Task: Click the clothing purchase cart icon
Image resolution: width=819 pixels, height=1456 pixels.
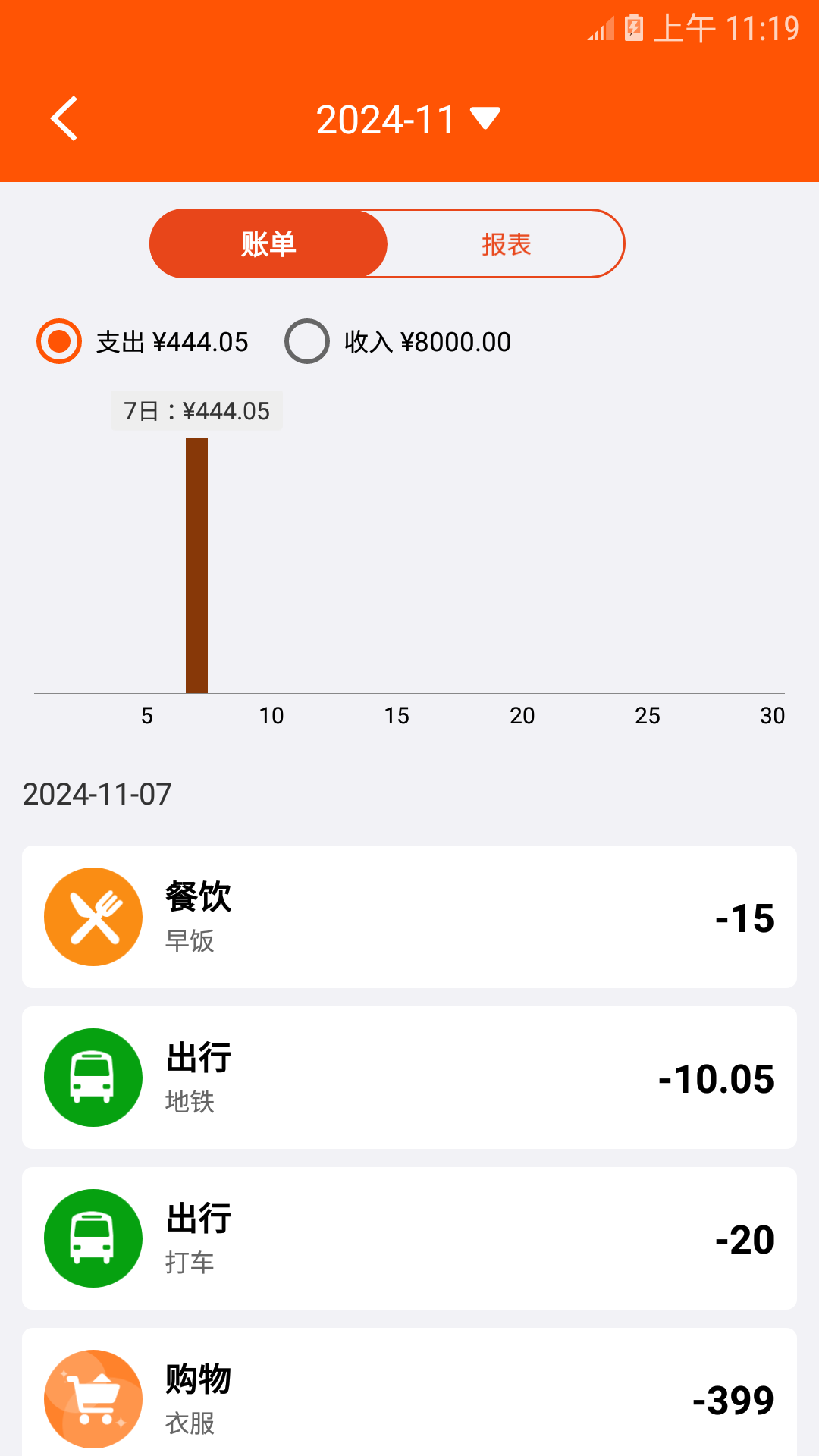Action: (93, 1399)
